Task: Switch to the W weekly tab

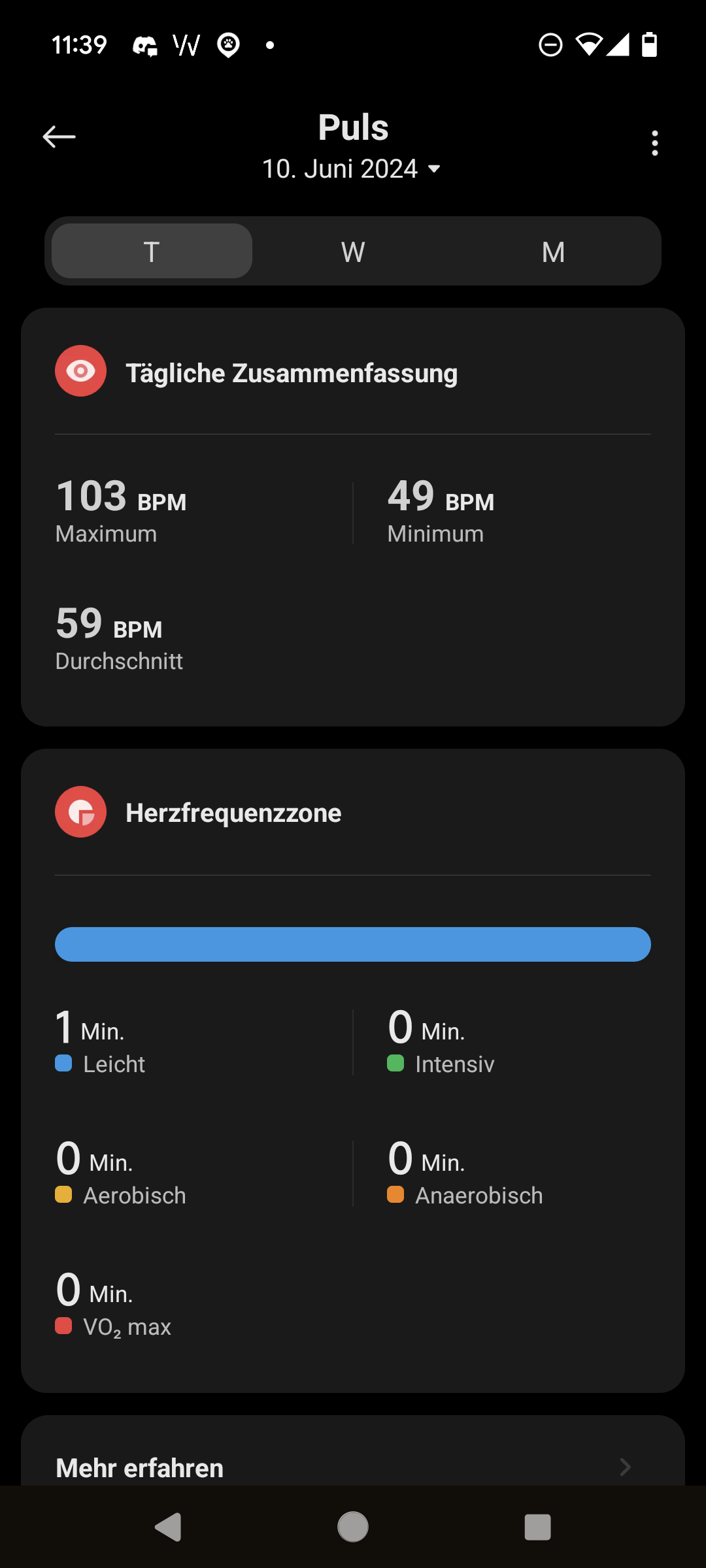Action: coord(353,252)
